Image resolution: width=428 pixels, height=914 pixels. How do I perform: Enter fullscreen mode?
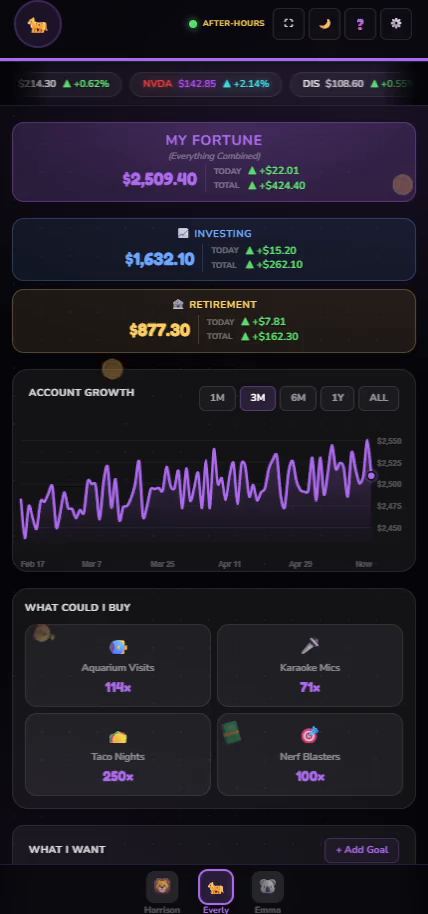tap(289, 24)
